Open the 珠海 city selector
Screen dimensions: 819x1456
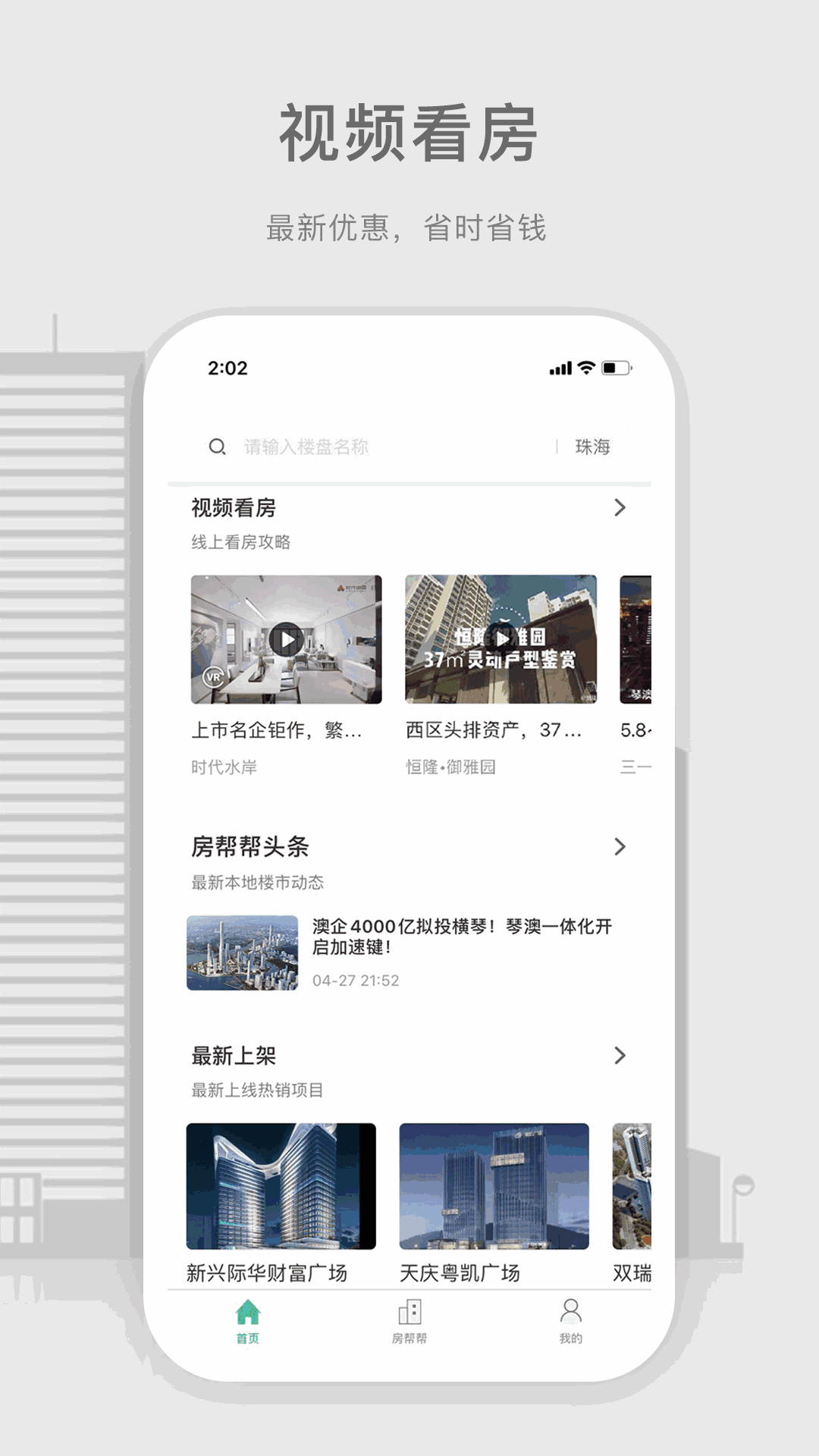pyautogui.click(x=594, y=447)
